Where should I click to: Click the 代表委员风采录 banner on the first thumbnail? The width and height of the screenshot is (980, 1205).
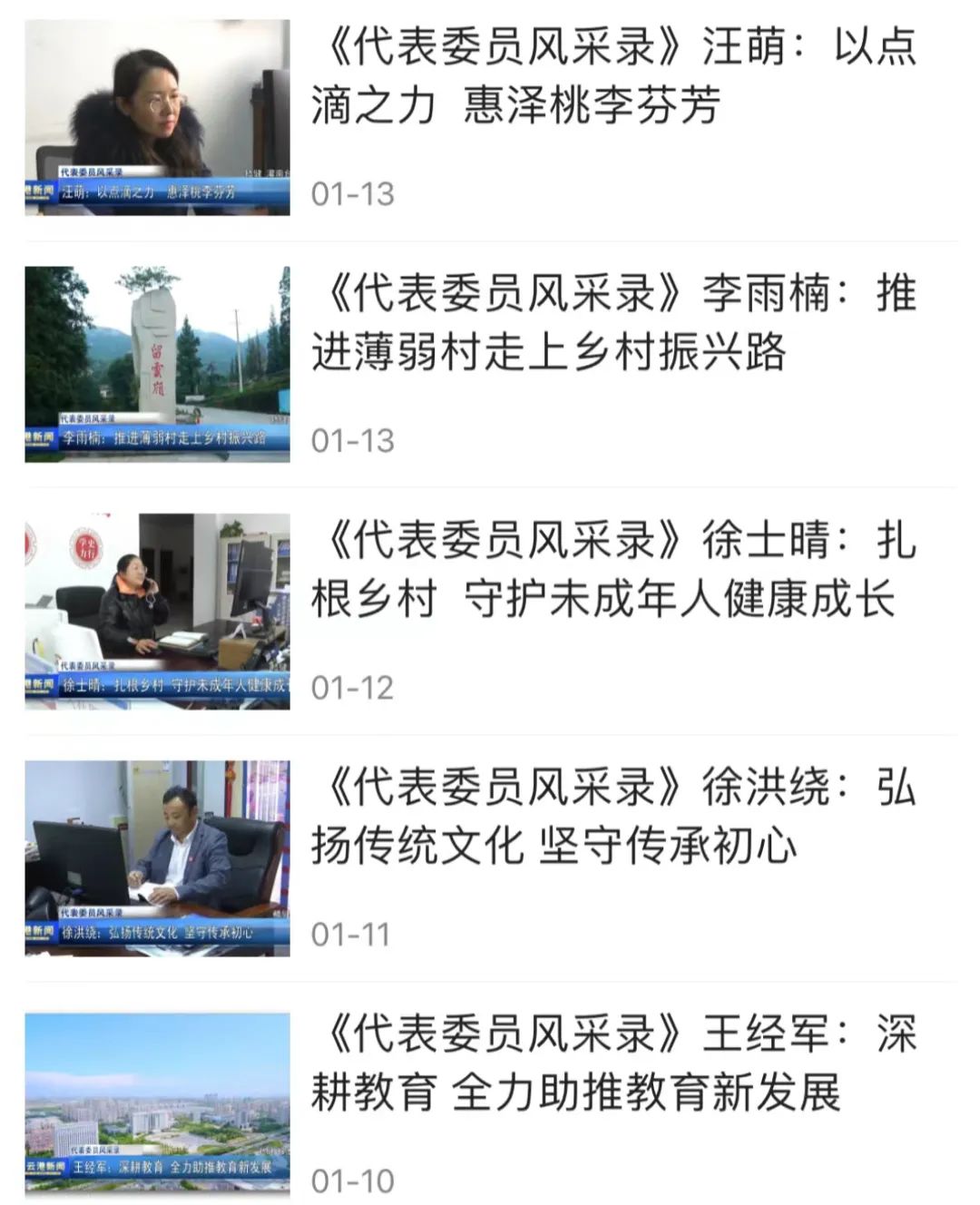pyautogui.click(x=93, y=170)
